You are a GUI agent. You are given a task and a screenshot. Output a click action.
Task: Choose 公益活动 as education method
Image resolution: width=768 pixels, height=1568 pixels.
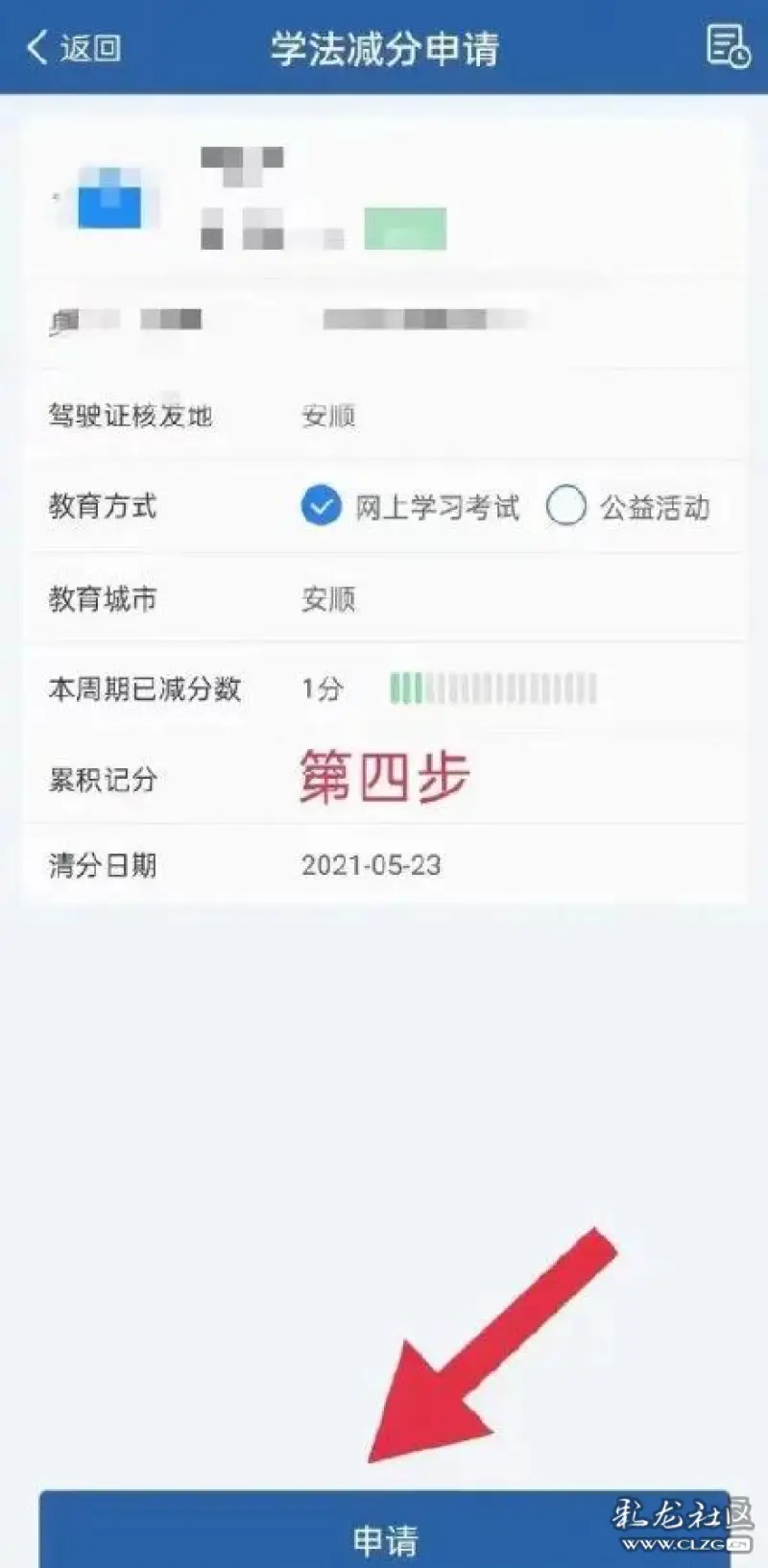pyautogui.click(x=566, y=506)
